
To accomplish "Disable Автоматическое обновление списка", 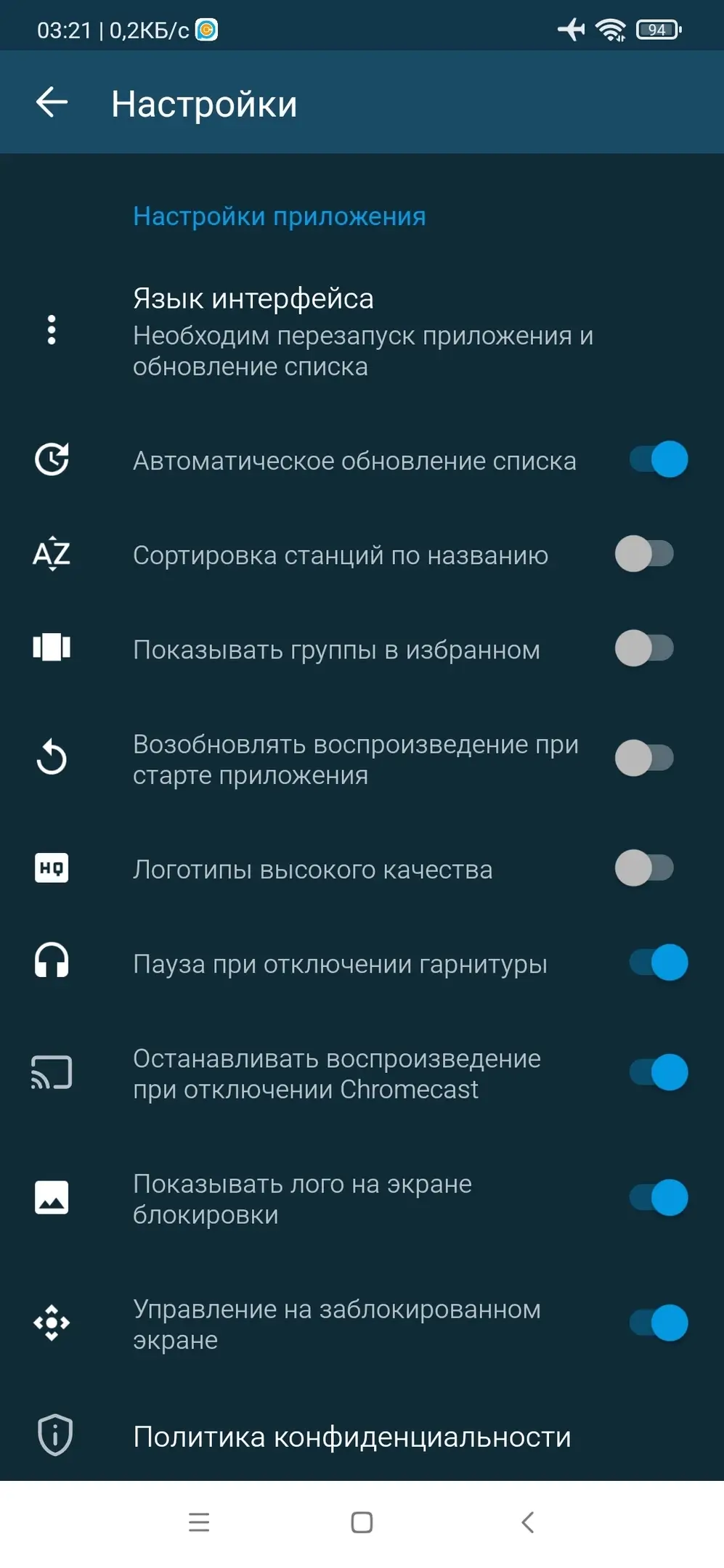I will pyautogui.click(x=658, y=460).
